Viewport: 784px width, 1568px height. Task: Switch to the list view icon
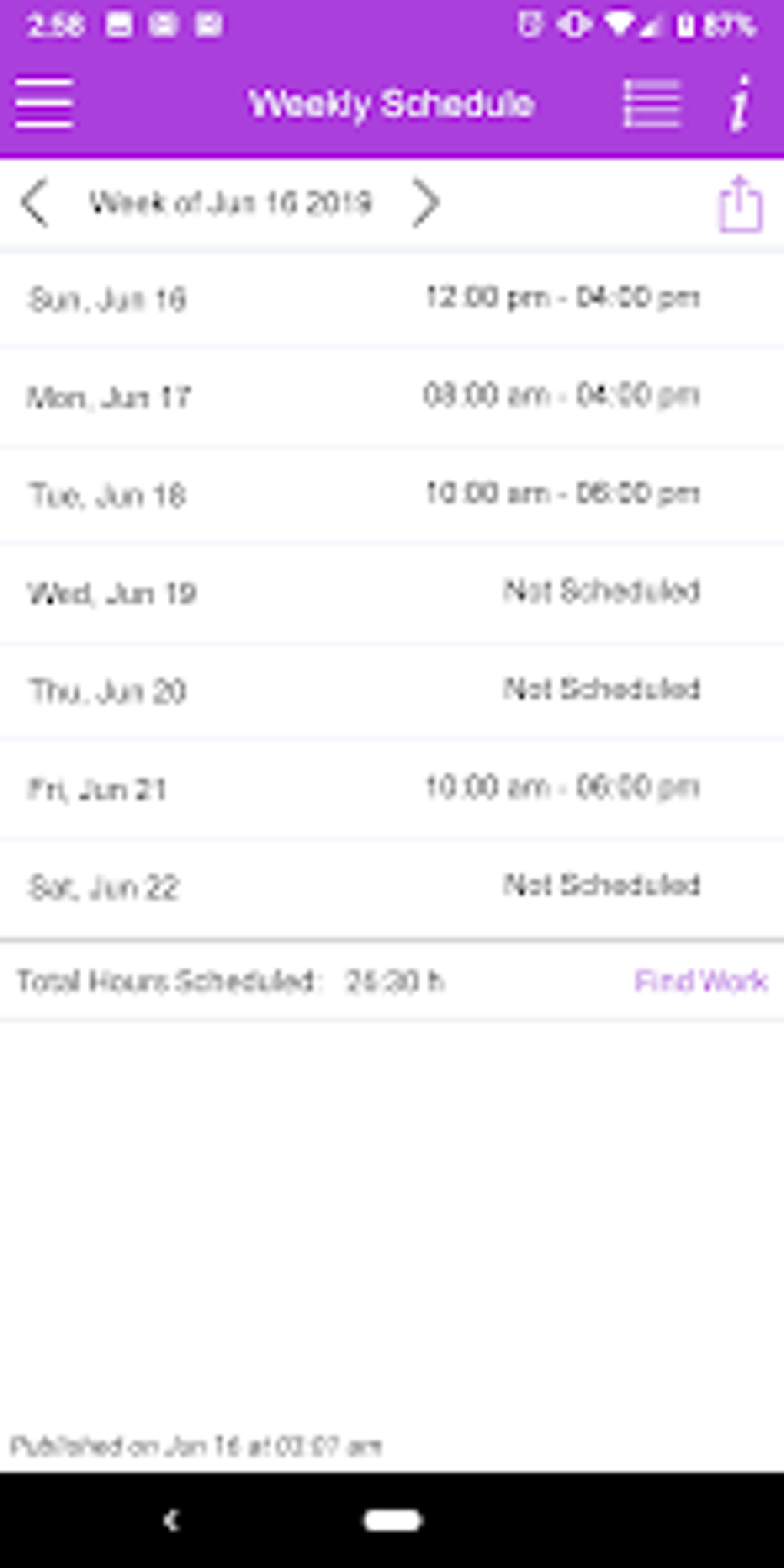tap(651, 103)
